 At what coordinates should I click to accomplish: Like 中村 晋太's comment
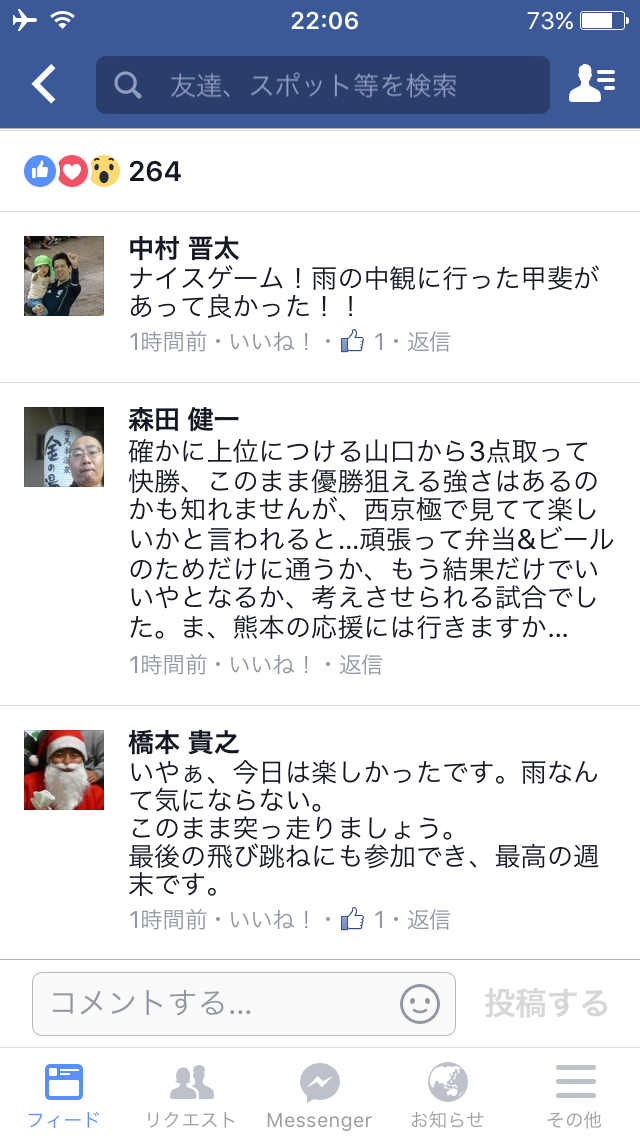[270, 342]
